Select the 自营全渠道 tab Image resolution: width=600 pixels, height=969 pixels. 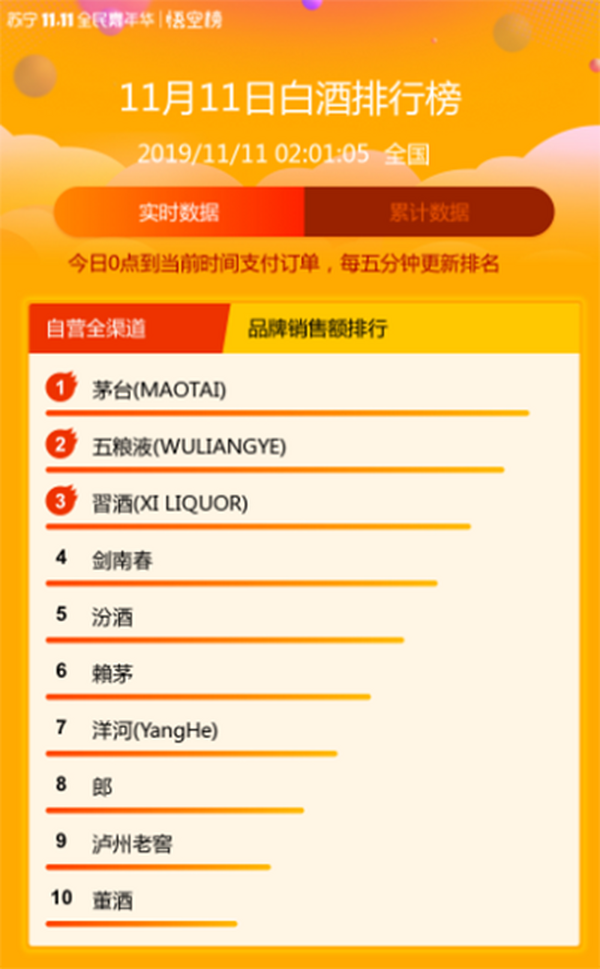click(x=95, y=329)
